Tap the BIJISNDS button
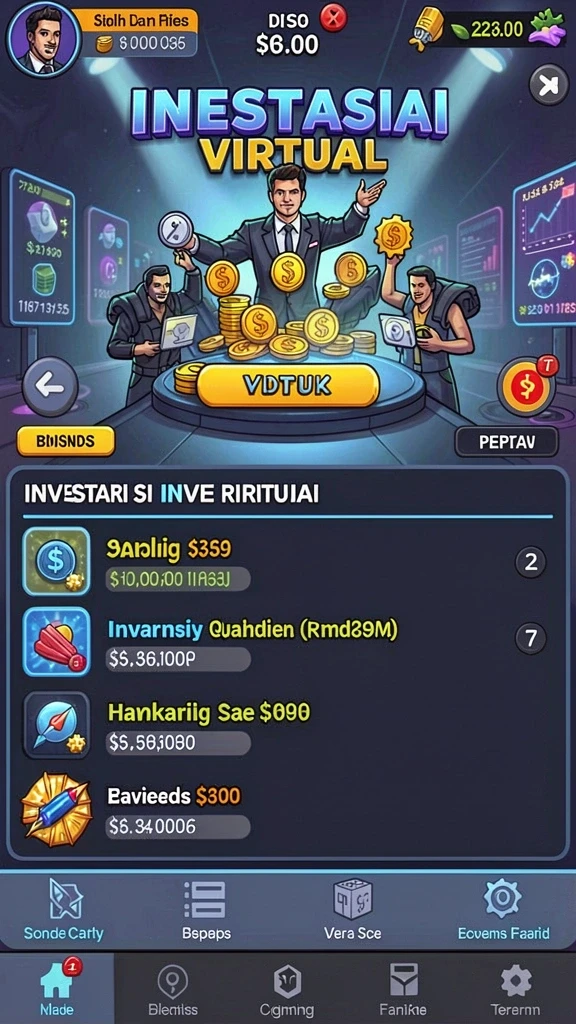Image resolution: width=576 pixels, height=1024 pixels. click(x=65, y=441)
